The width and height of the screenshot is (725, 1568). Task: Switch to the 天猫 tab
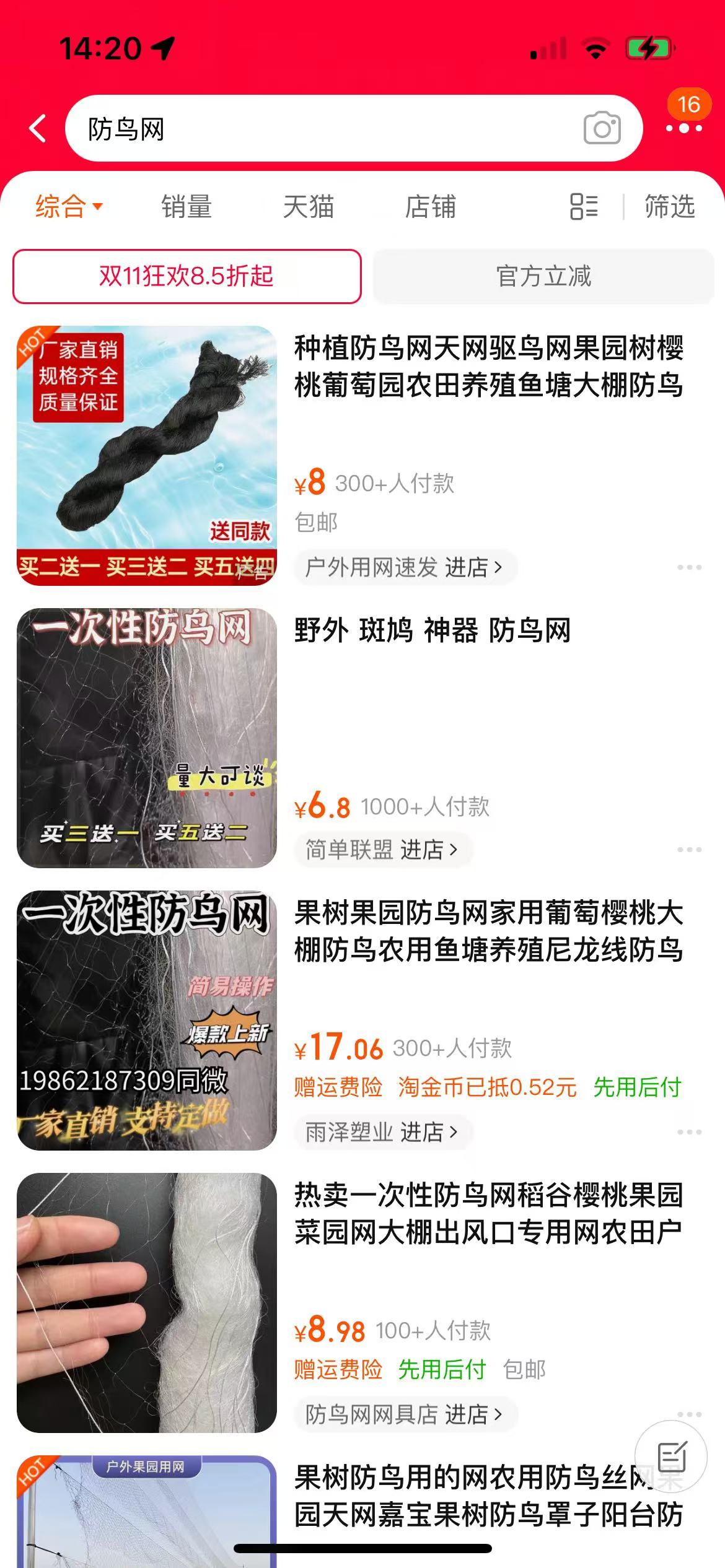pos(309,206)
